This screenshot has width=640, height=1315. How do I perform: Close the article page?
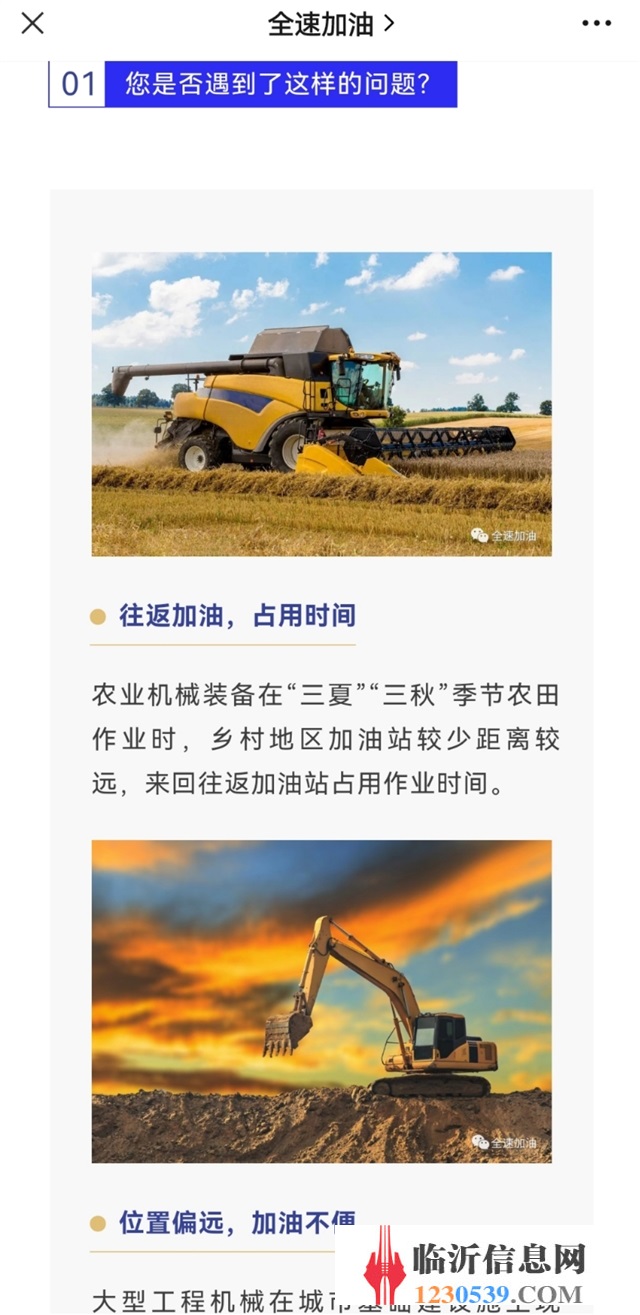32,23
